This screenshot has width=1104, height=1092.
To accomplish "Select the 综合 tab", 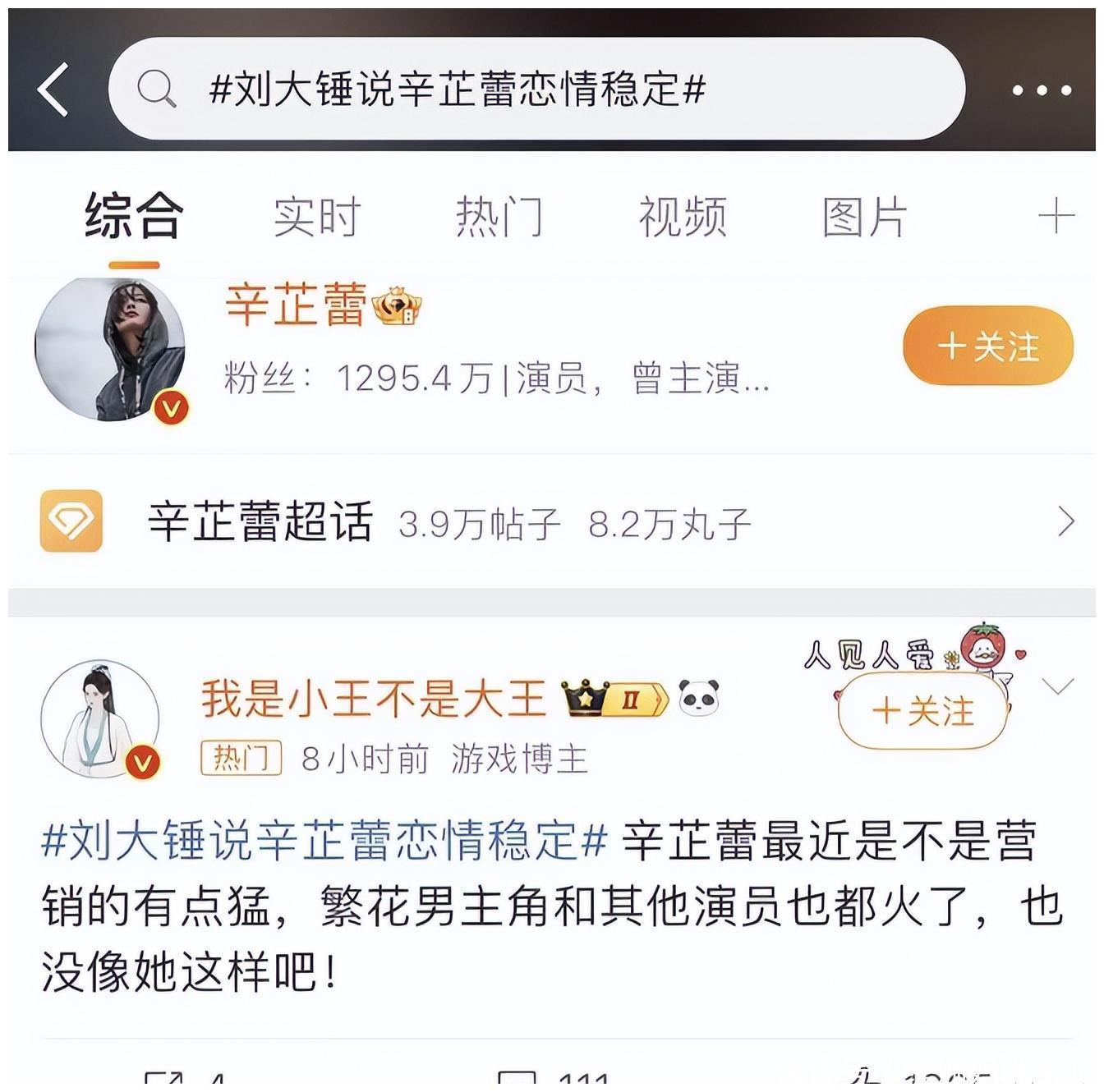I will 133,218.
